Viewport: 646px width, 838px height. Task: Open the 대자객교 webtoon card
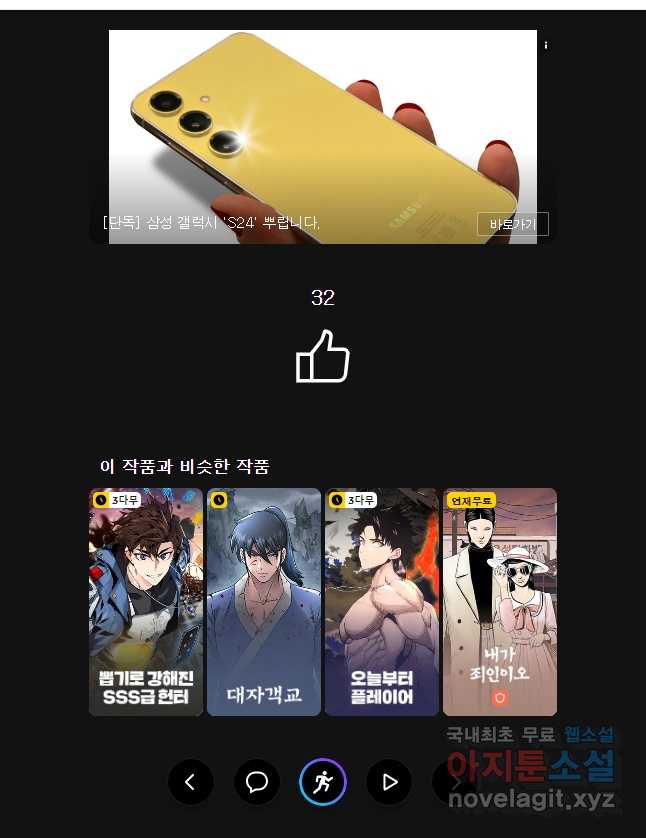click(264, 602)
